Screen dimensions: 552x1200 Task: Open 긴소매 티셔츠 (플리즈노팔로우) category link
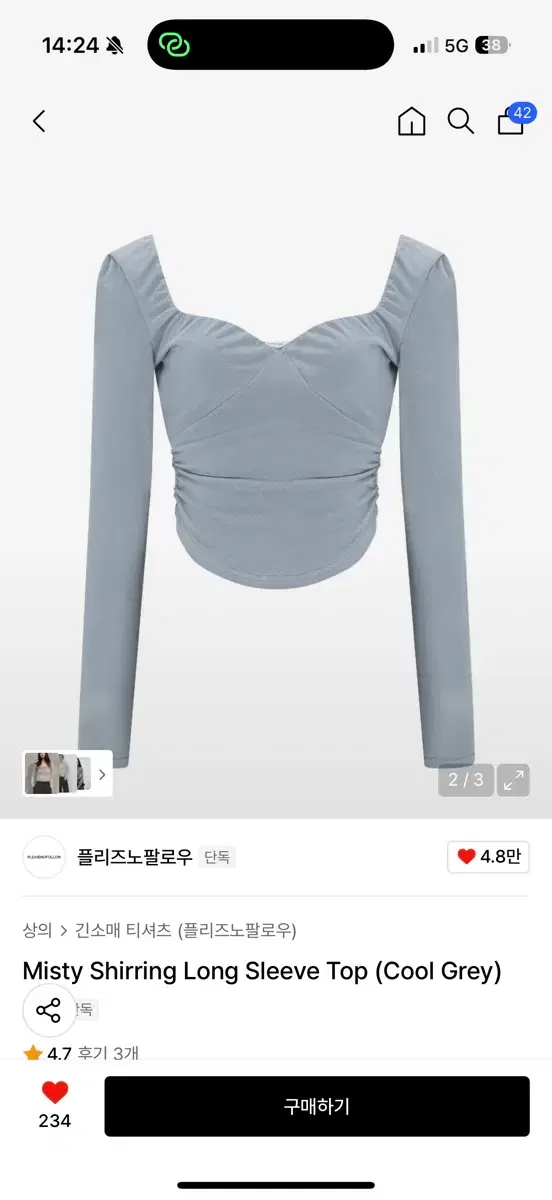185,930
